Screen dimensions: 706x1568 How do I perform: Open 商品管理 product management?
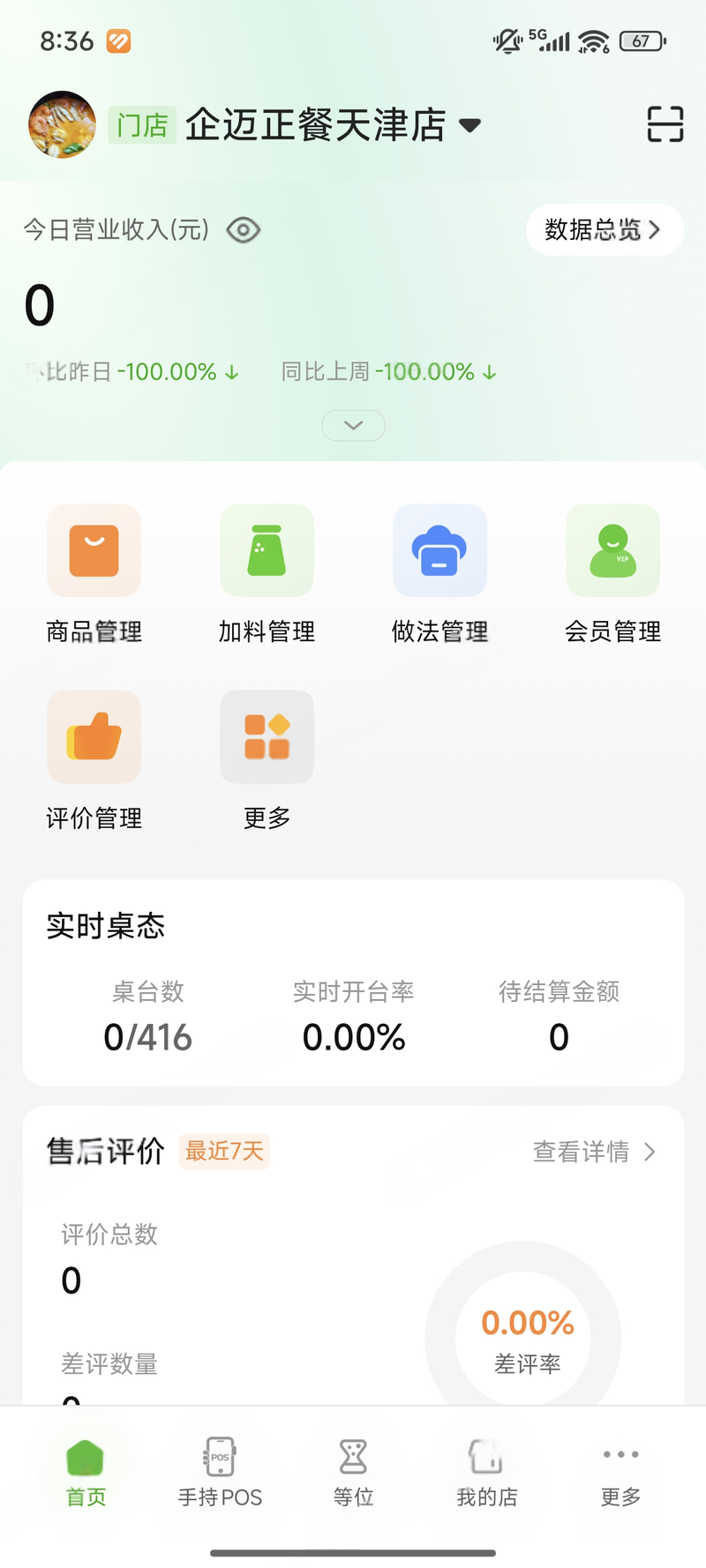coord(94,551)
